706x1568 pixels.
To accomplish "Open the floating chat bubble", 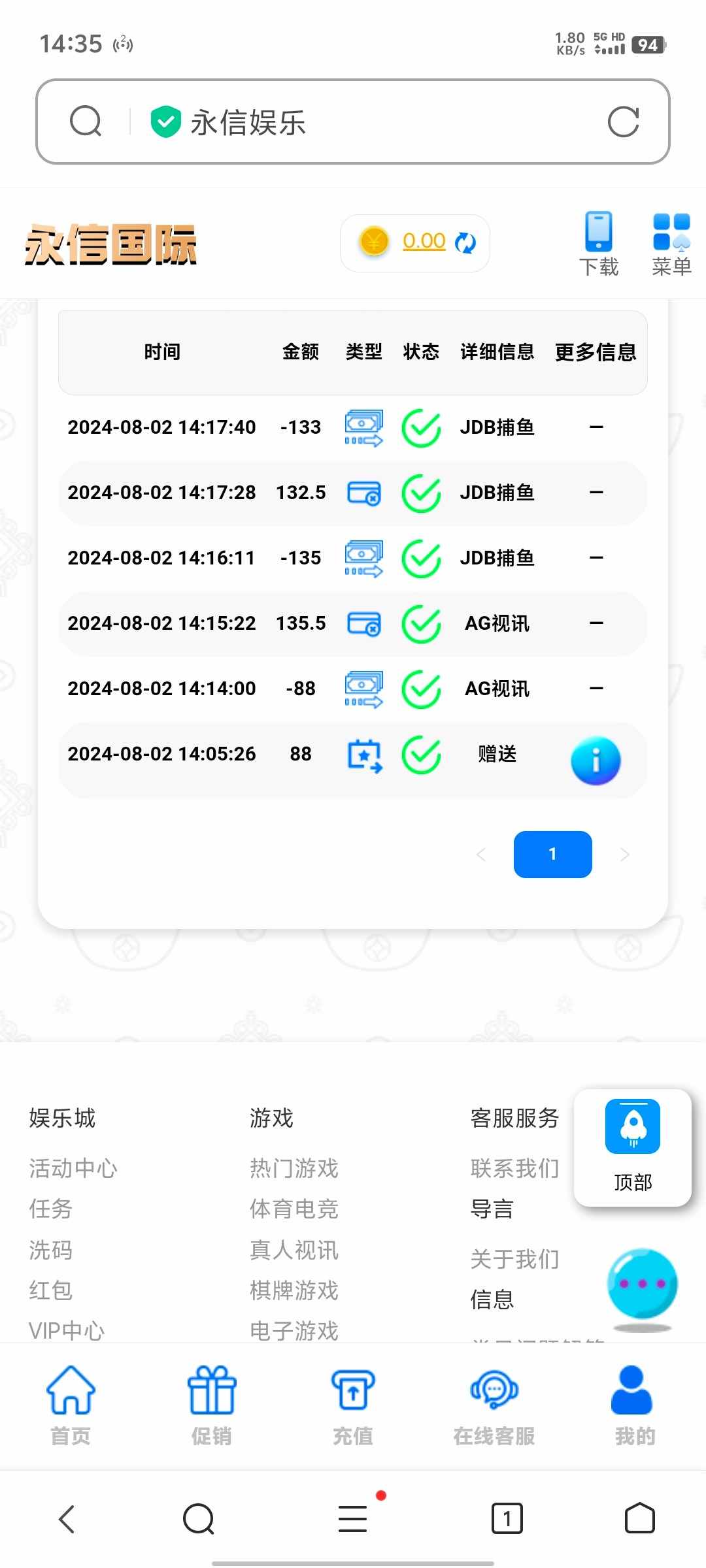I will coord(642,1285).
